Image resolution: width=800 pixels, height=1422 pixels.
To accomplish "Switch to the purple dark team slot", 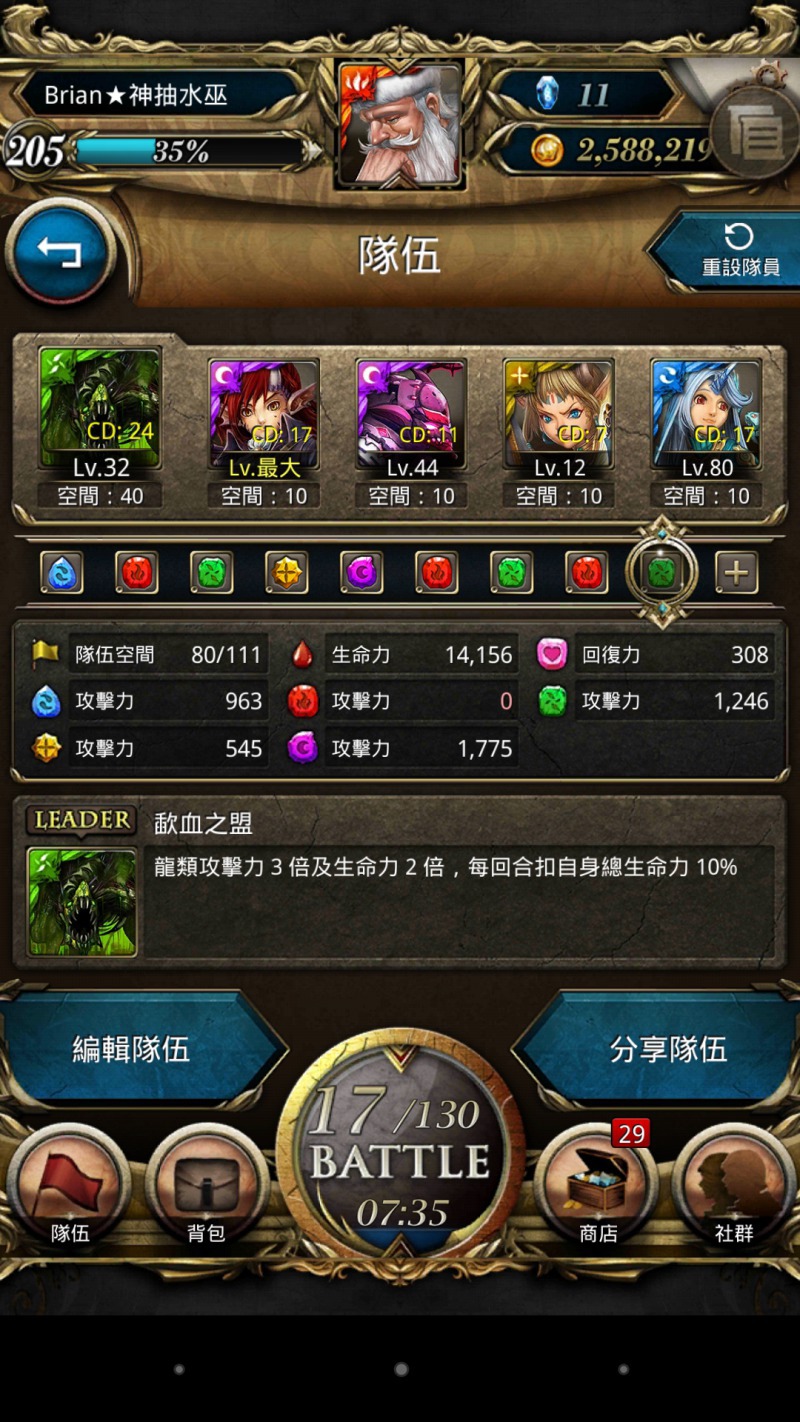I will [361, 573].
